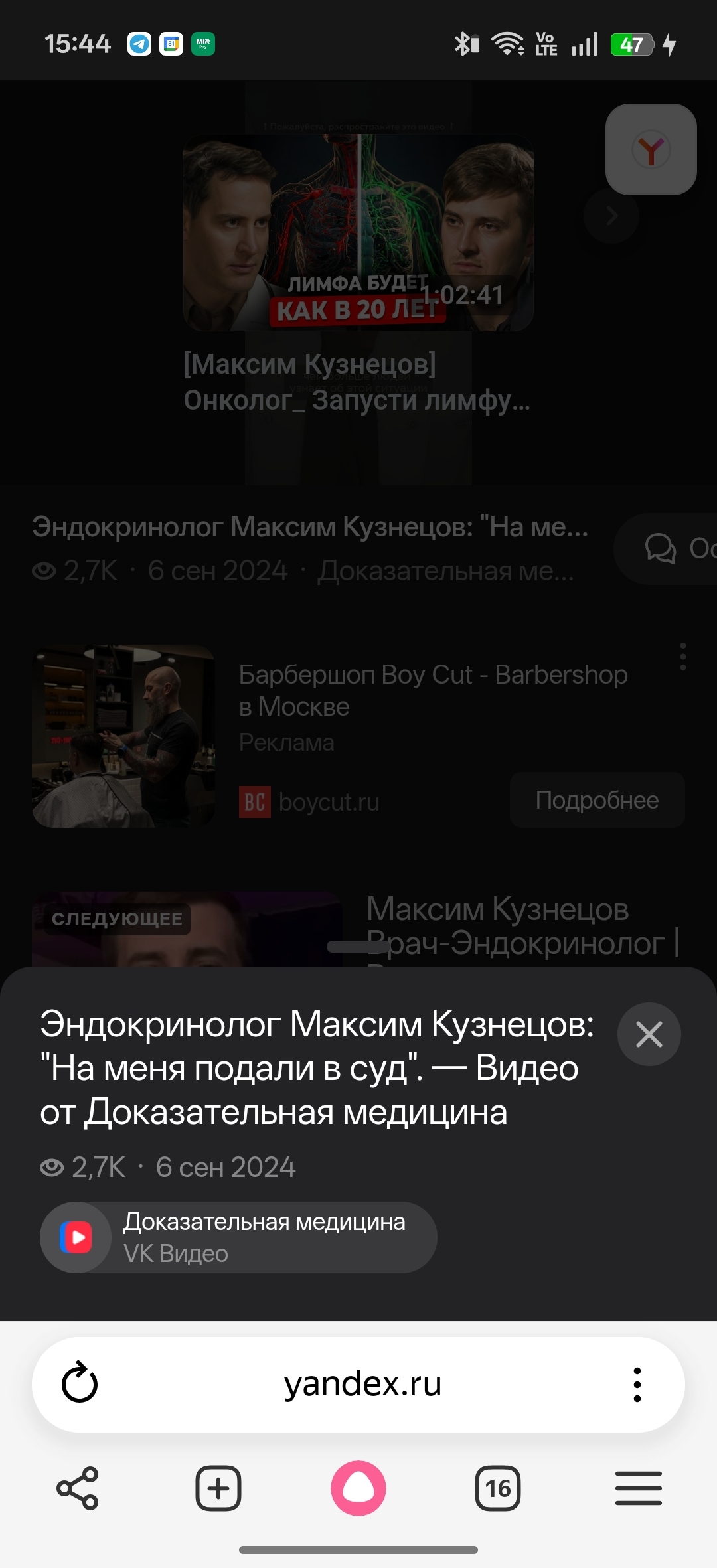Open the tab switcher showing 16

[x=498, y=1488]
